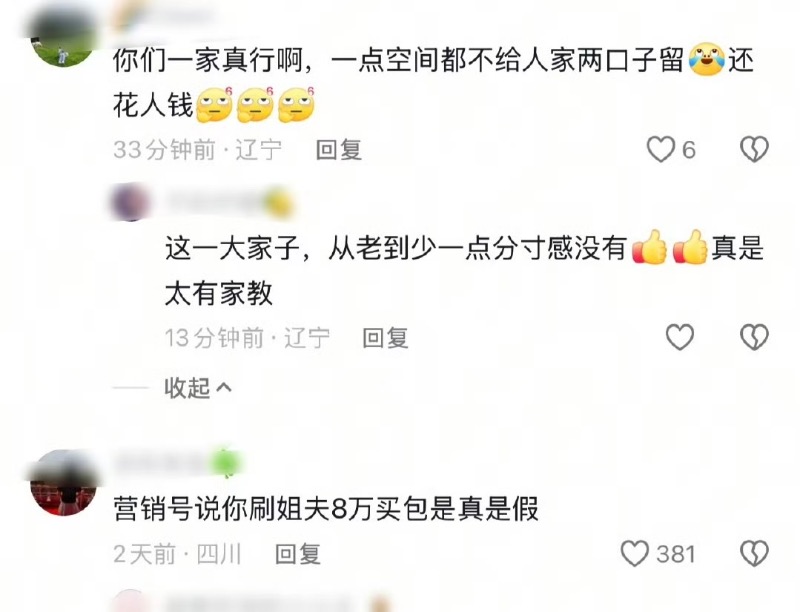Screen dimensions: 800x612
Task: Dislike the 营销号 comment from 四川
Action: 753,553
